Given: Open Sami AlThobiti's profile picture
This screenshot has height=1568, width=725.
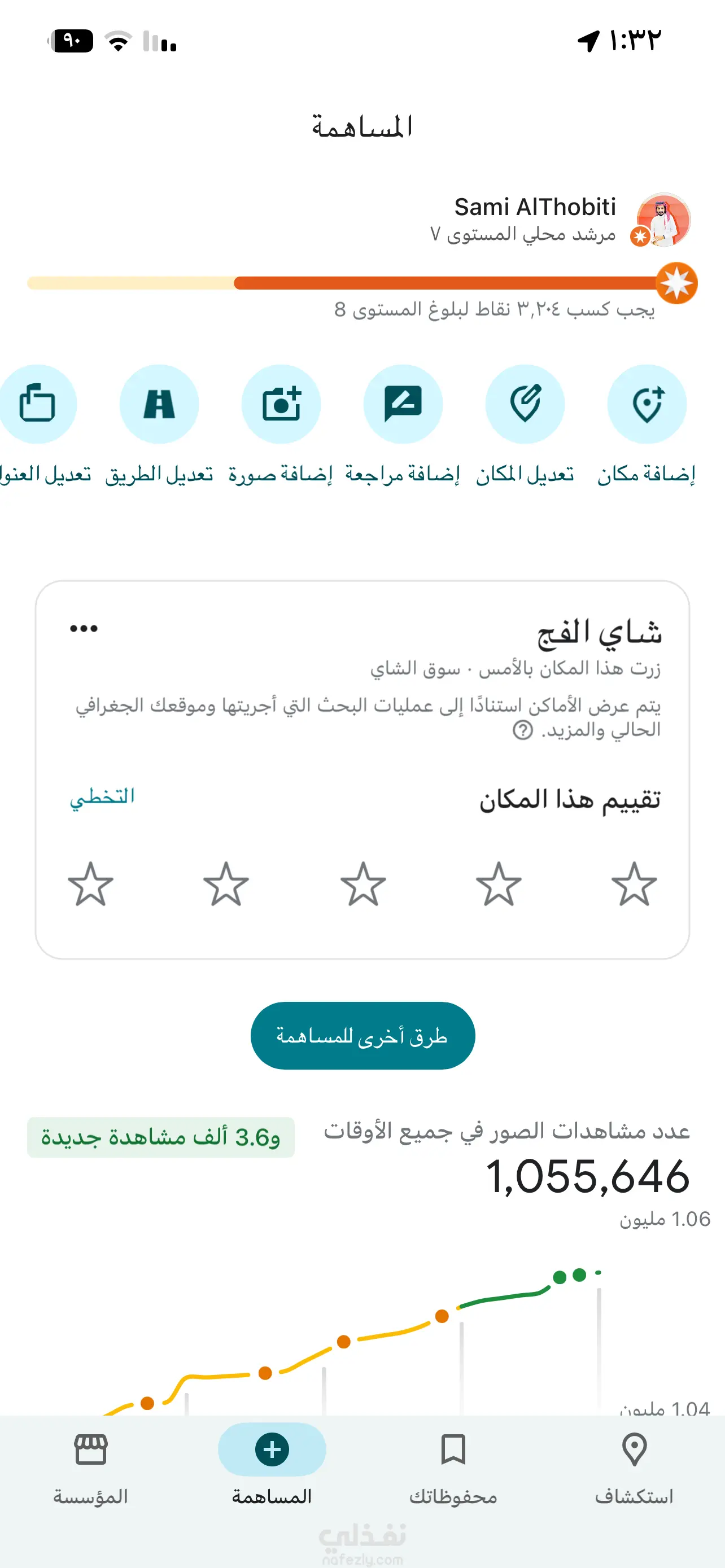Looking at the screenshot, I should (662, 219).
